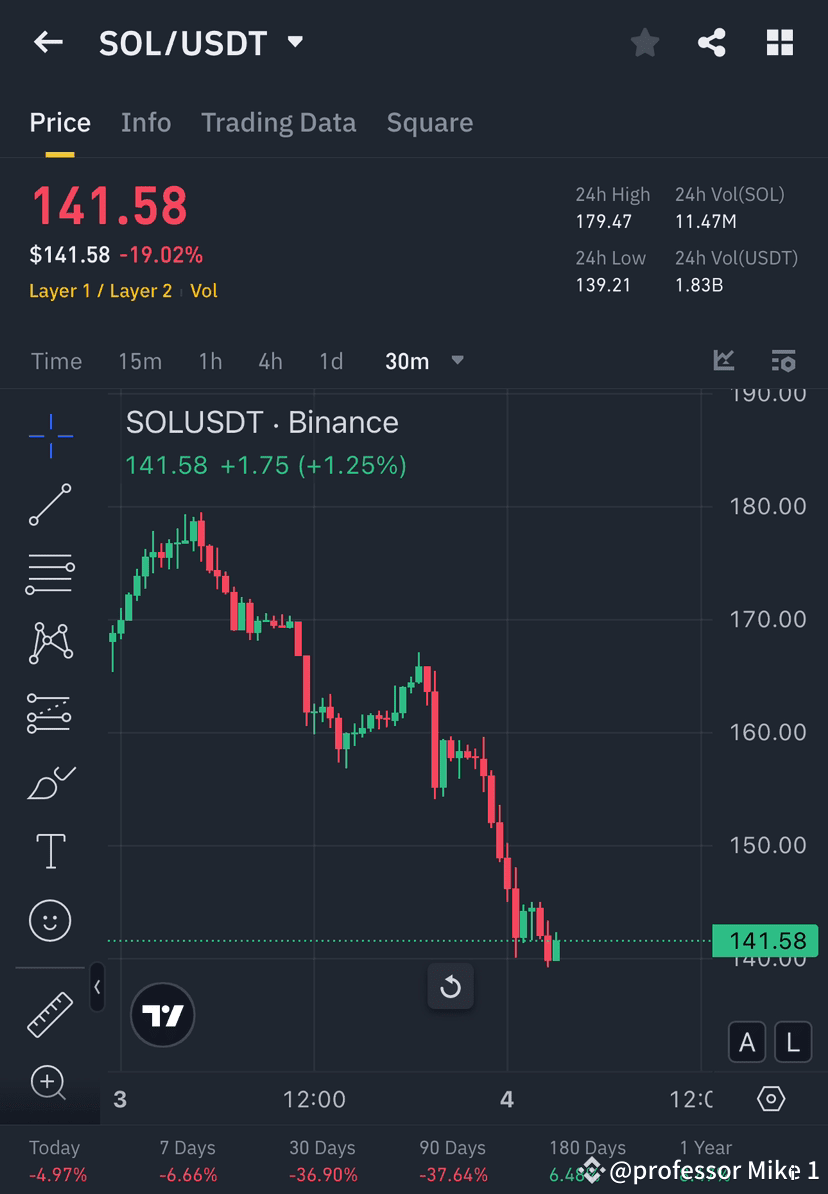Select the trend line drawing tool

coord(50,505)
